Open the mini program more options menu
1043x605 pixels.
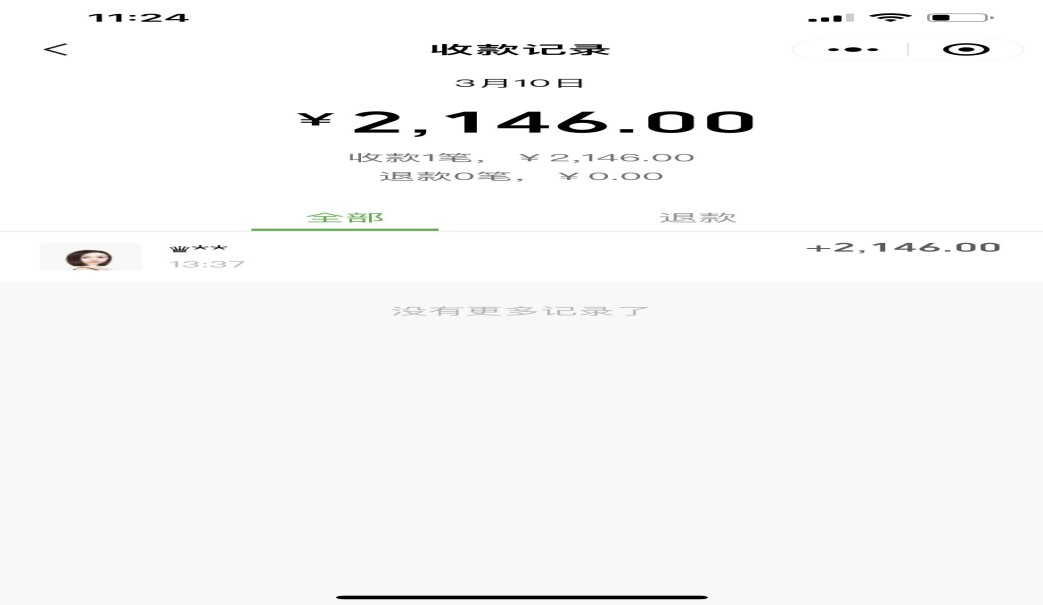(x=852, y=49)
